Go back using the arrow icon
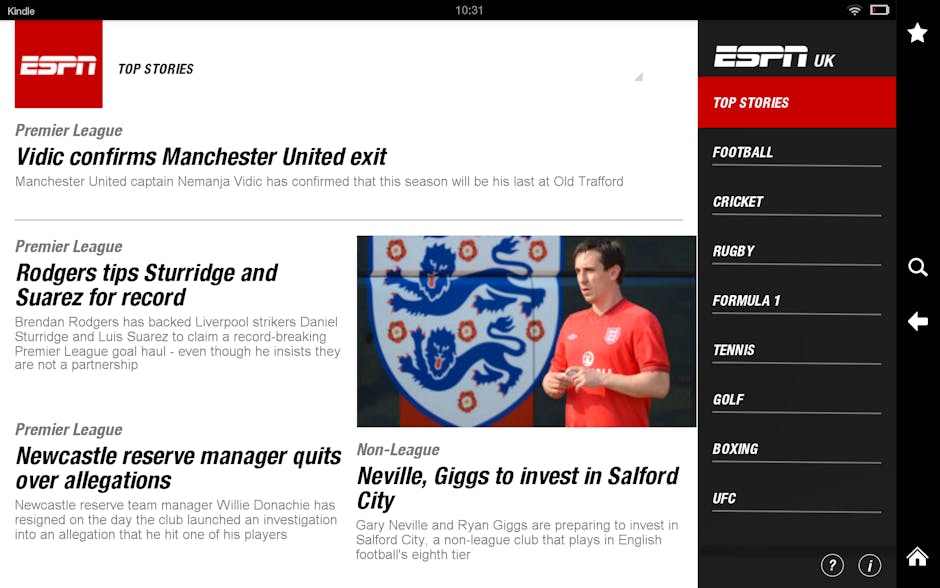This screenshot has height=588, width=940. click(917, 321)
